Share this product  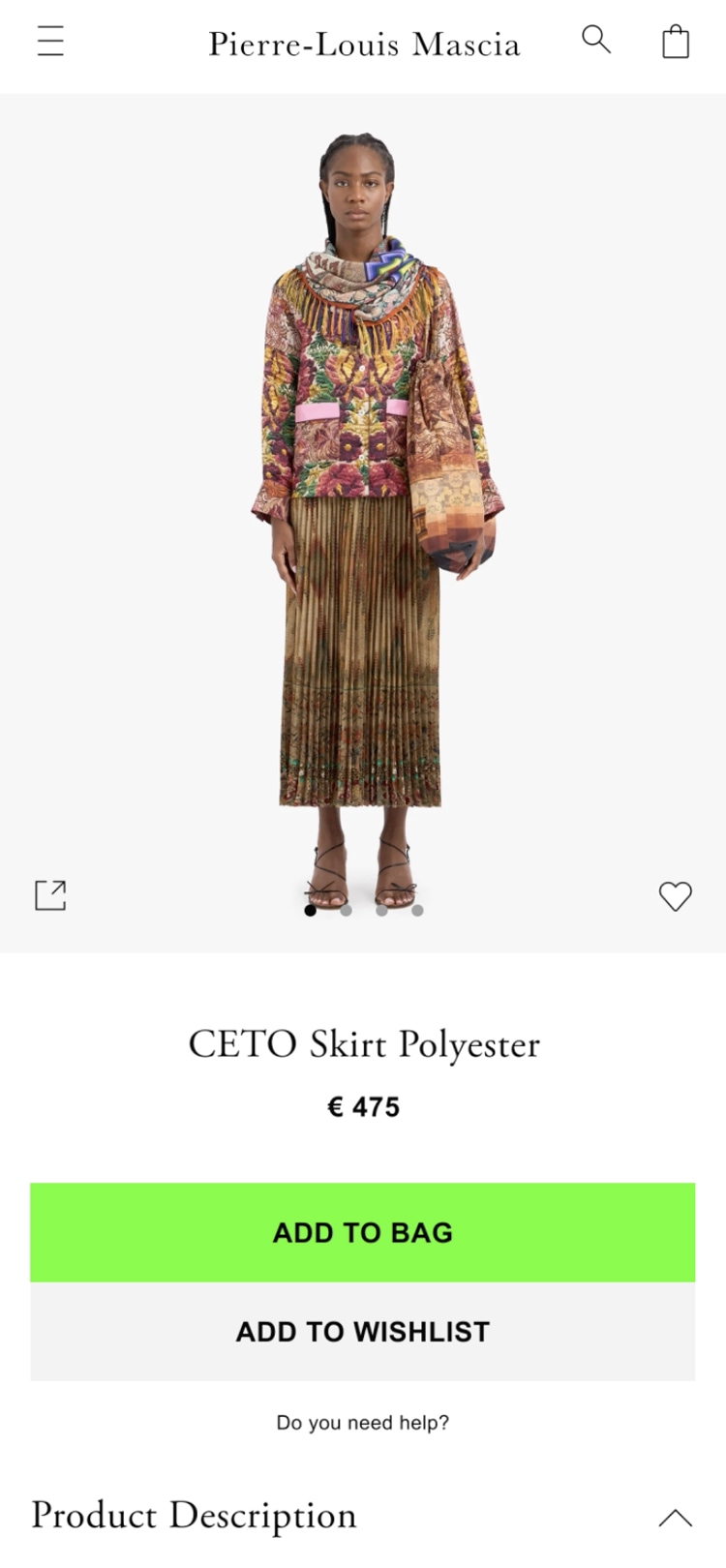(50, 895)
